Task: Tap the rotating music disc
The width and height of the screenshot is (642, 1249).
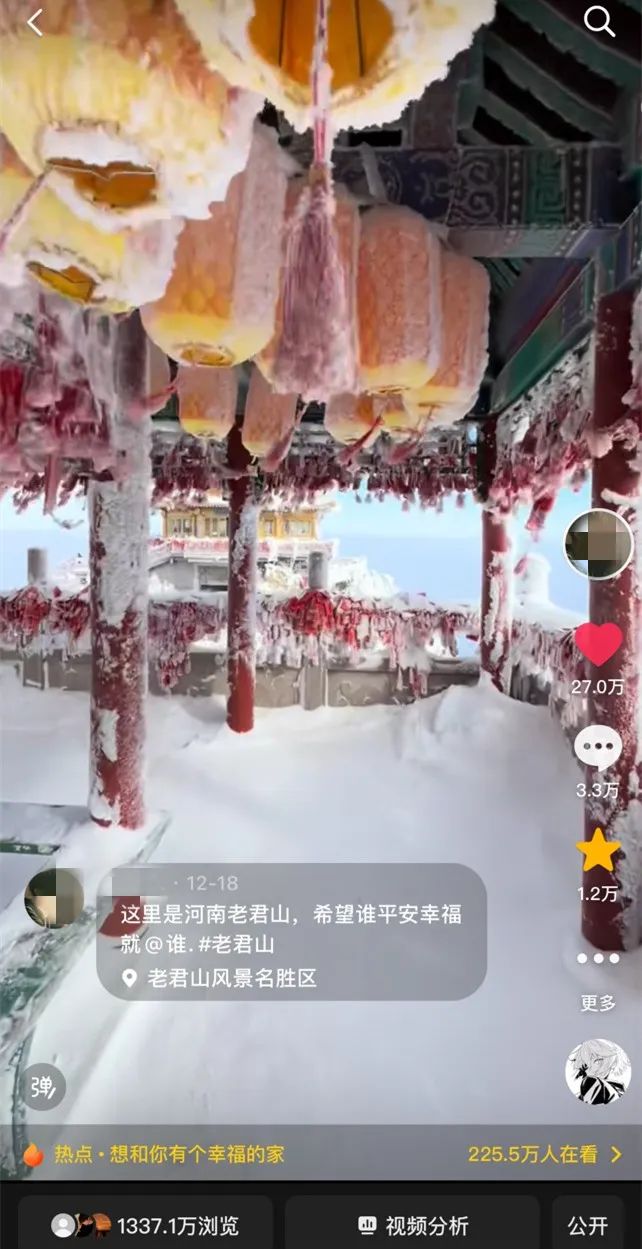Action: click(598, 1072)
